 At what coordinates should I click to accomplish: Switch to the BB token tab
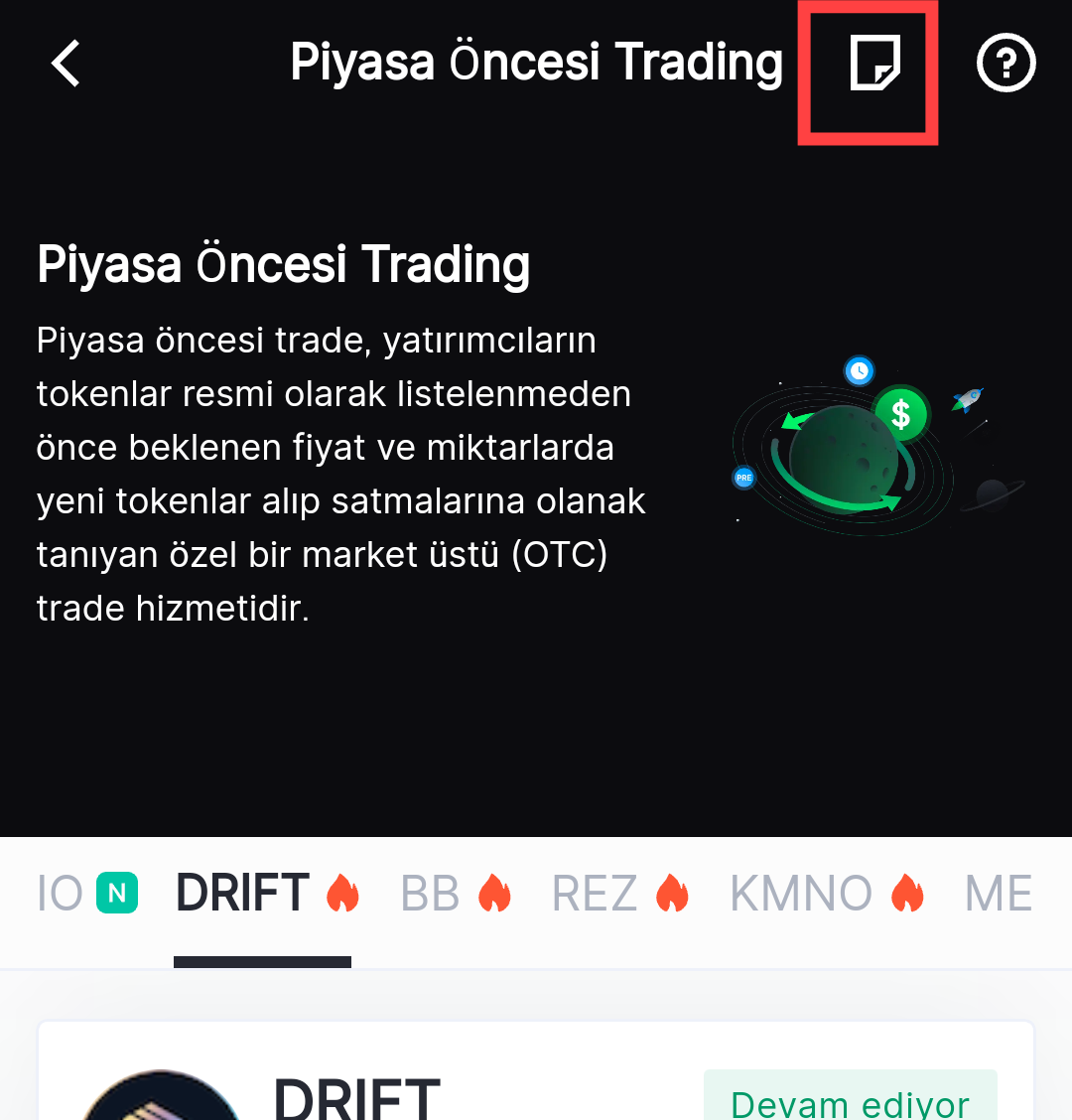point(454,893)
